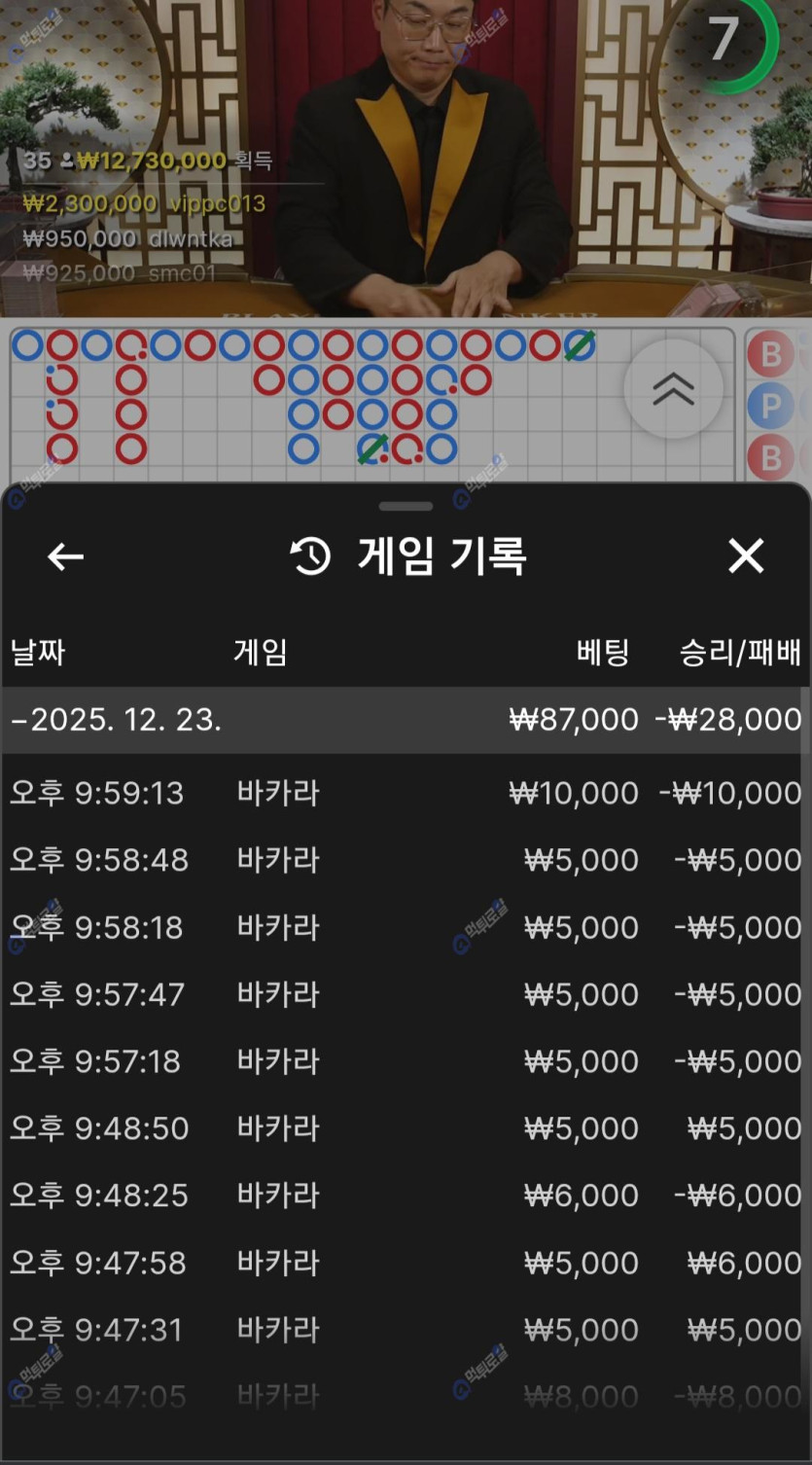Open the 오후 9:47:31 바카라 record
The image size is (812, 1465).
[x=405, y=1330]
